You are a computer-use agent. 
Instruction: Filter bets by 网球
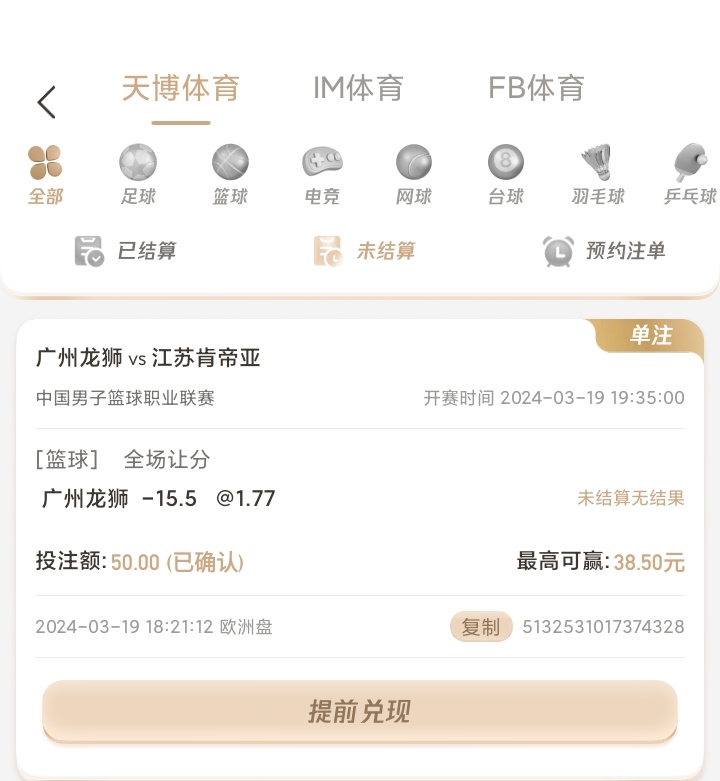click(414, 174)
